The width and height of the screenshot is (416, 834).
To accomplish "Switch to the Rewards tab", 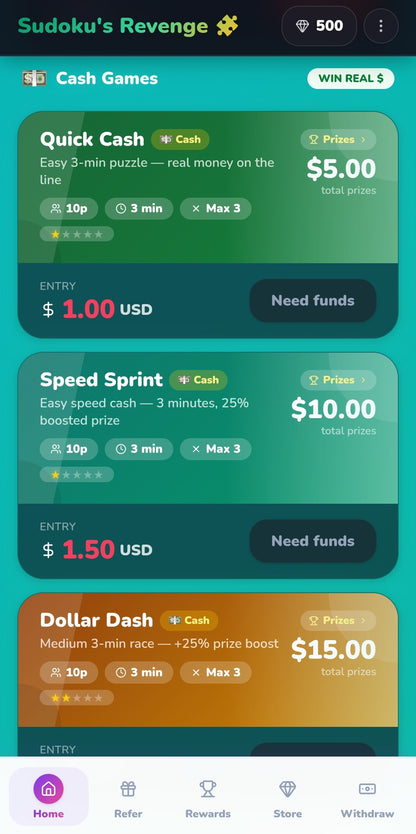I will point(208,796).
